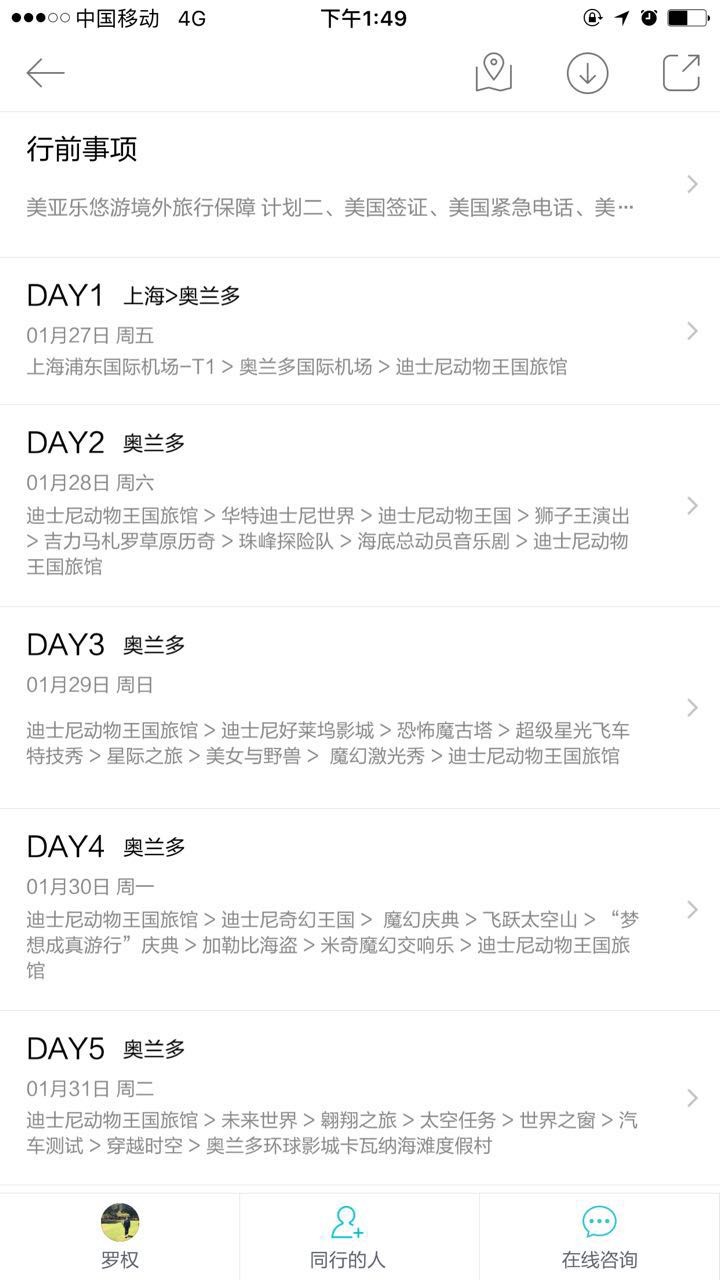Open the 行前事项 pre-trip notes row
Viewport: 720px width, 1280px height.
click(x=360, y=184)
